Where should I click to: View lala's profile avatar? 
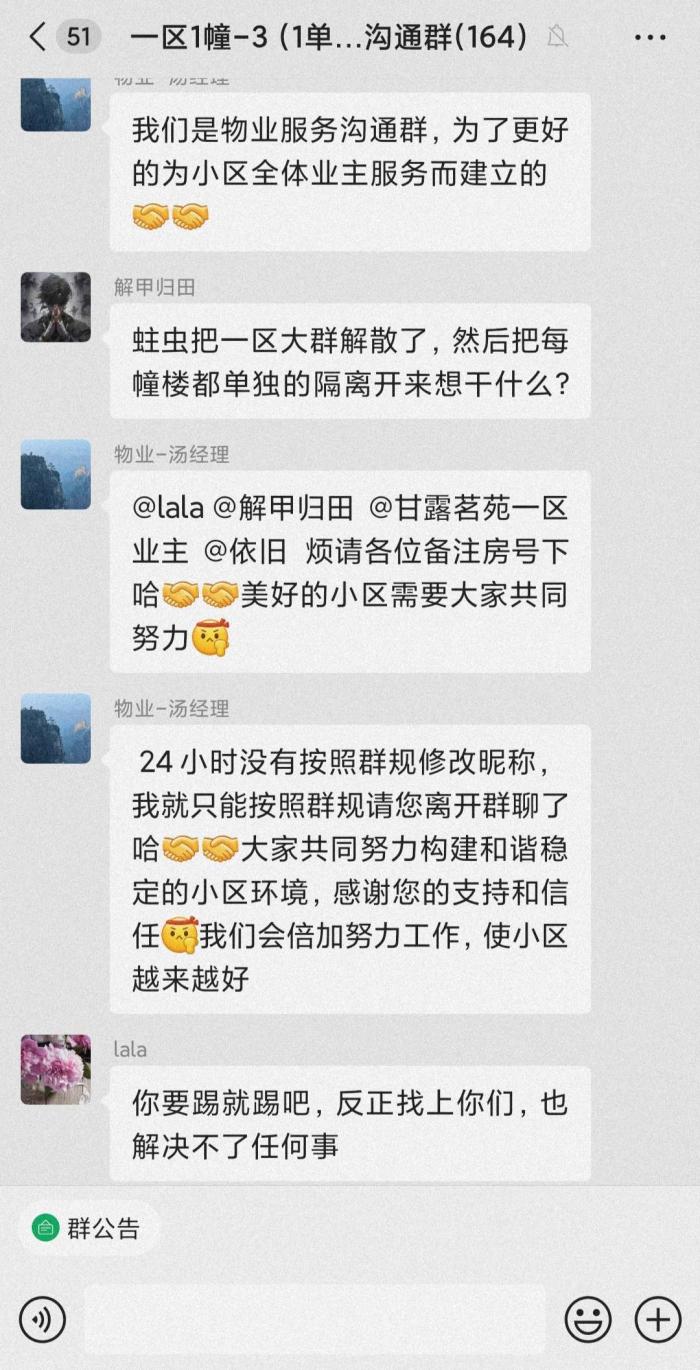pos(56,1069)
